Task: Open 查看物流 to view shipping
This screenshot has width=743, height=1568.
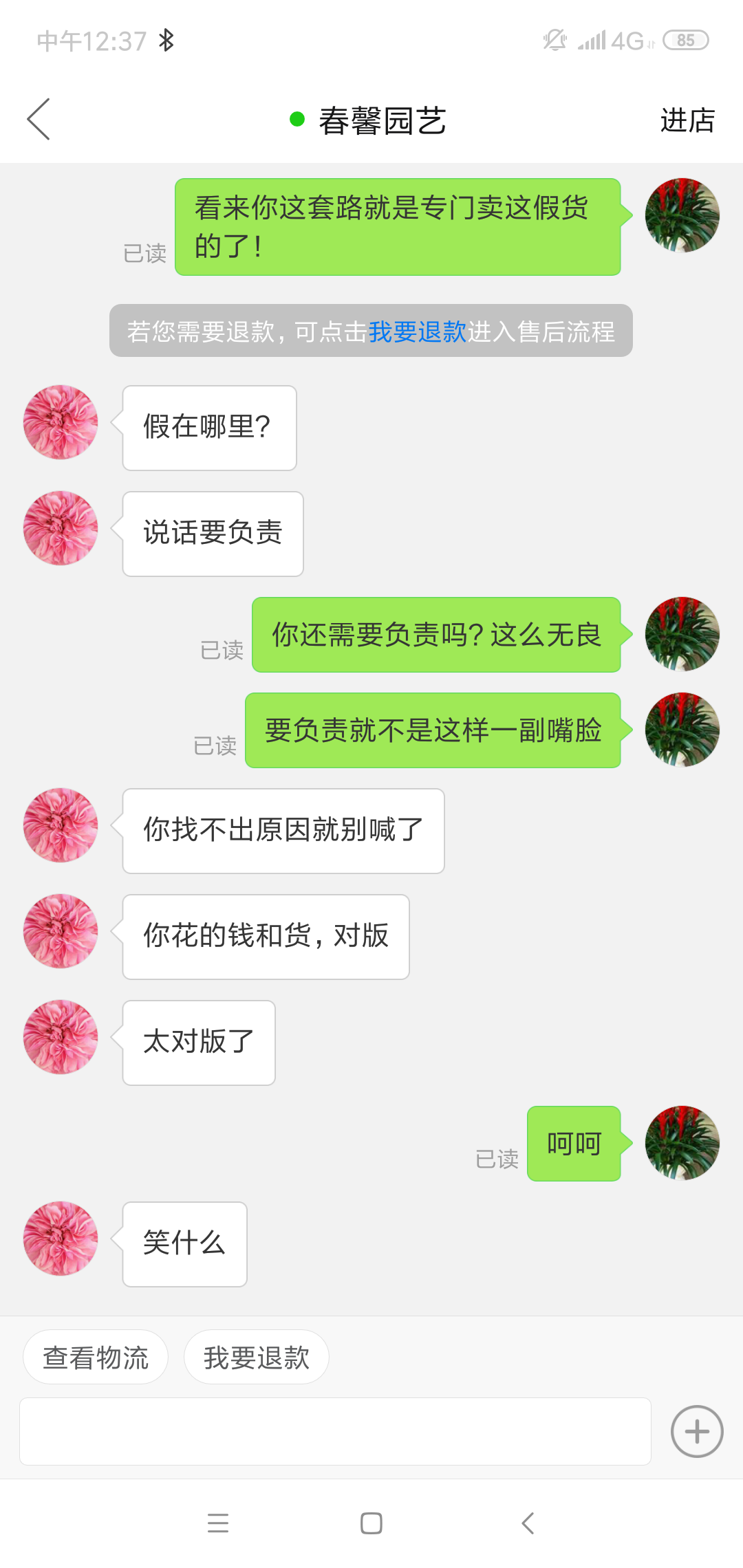Action: 96,1358
